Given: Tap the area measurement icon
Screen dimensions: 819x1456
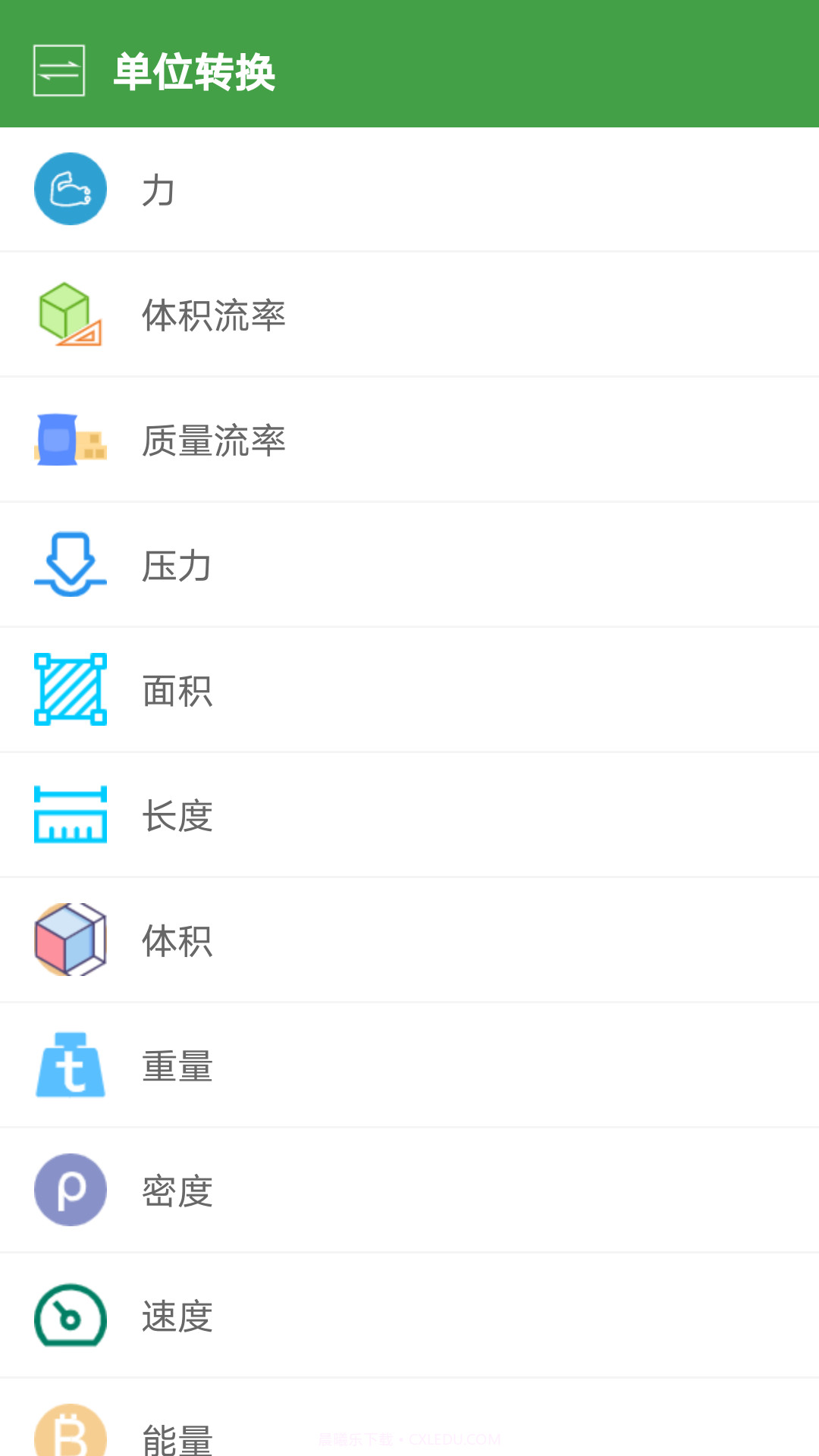Looking at the screenshot, I should (71, 689).
